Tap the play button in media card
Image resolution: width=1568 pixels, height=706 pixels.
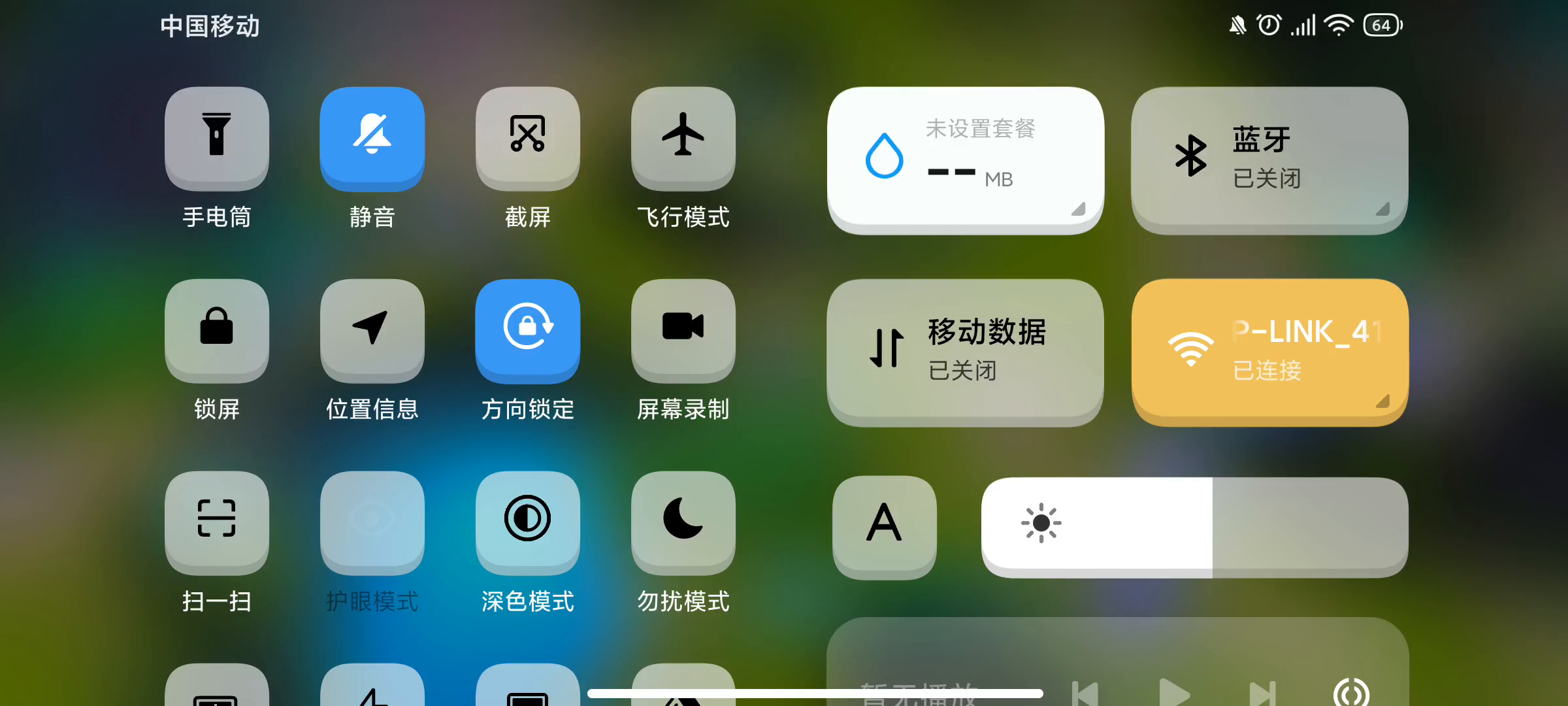(x=1174, y=693)
